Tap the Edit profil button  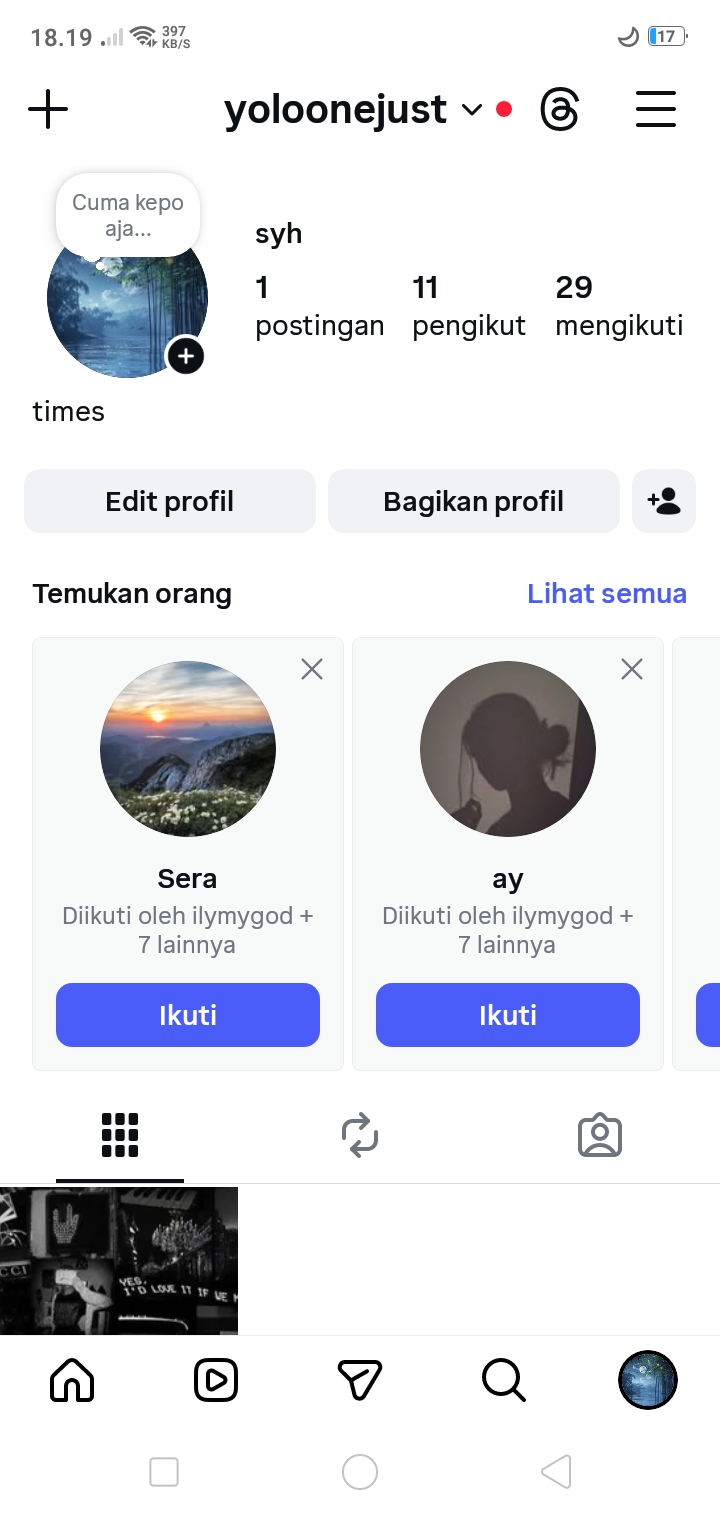pyautogui.click(x=170, y=501)
